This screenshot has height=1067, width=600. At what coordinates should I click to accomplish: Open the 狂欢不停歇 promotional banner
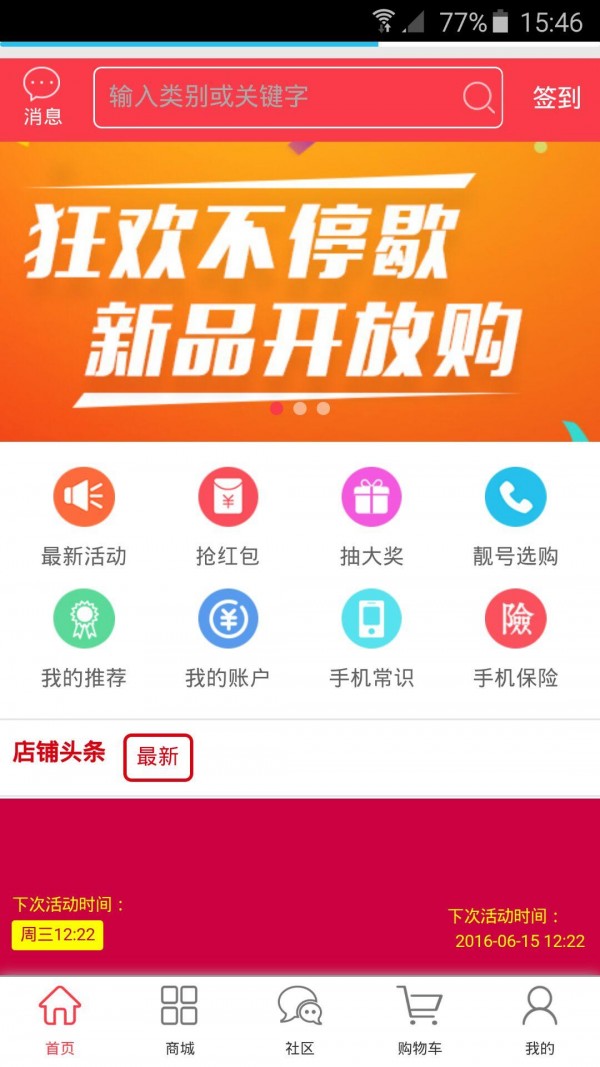tap(300, 290)
